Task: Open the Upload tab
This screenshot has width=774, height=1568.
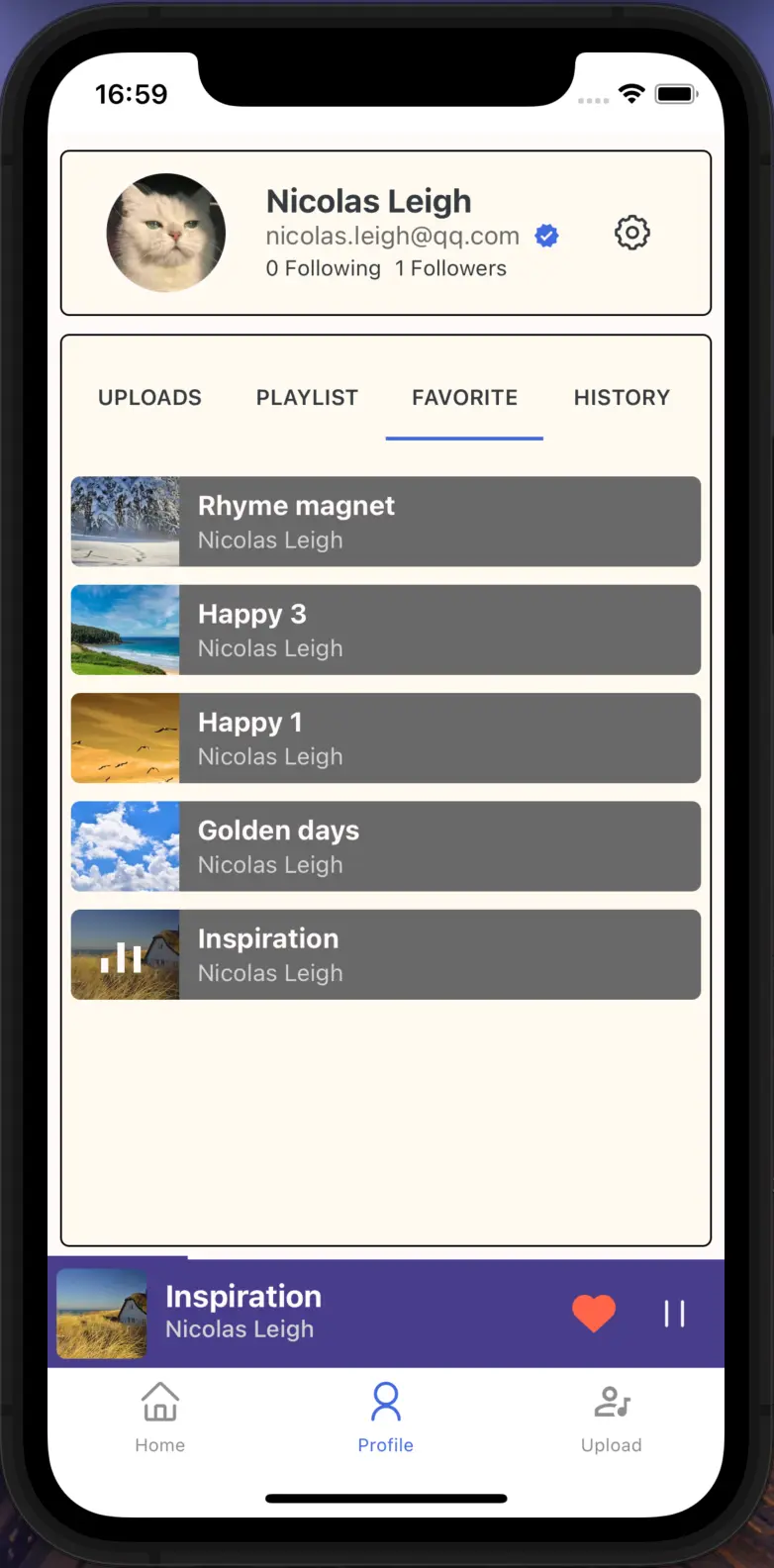Action: click(x=612, y=1418)
